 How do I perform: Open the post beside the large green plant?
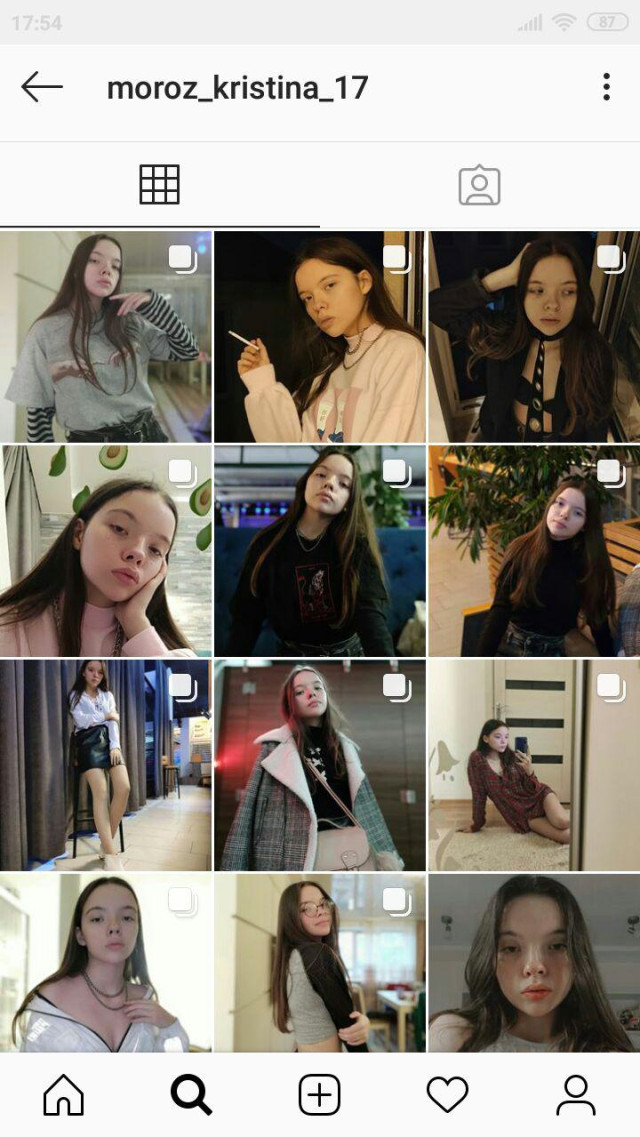(x=534, y=551)
